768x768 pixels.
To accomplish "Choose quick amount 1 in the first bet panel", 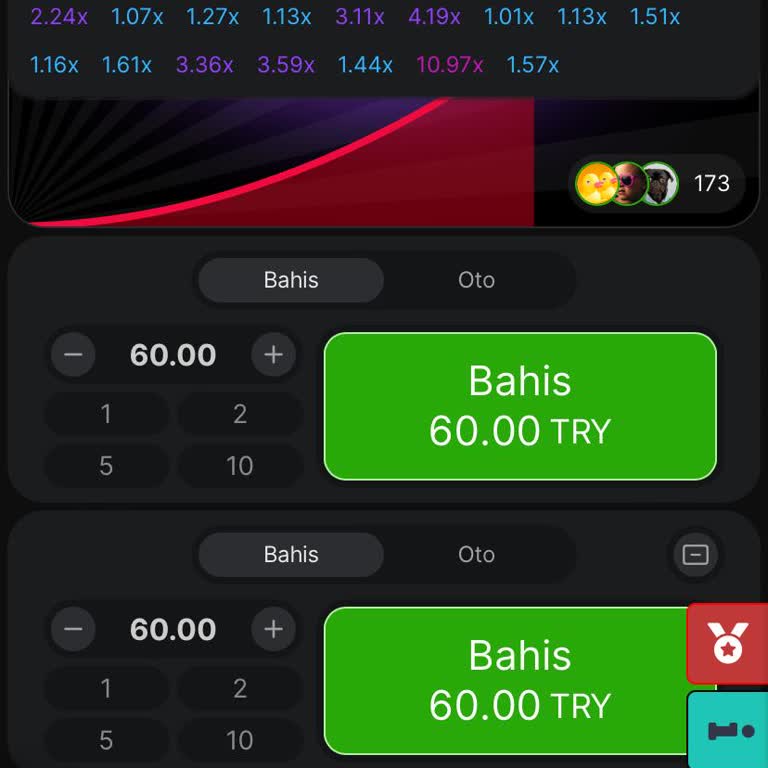I will coord(106,414).
